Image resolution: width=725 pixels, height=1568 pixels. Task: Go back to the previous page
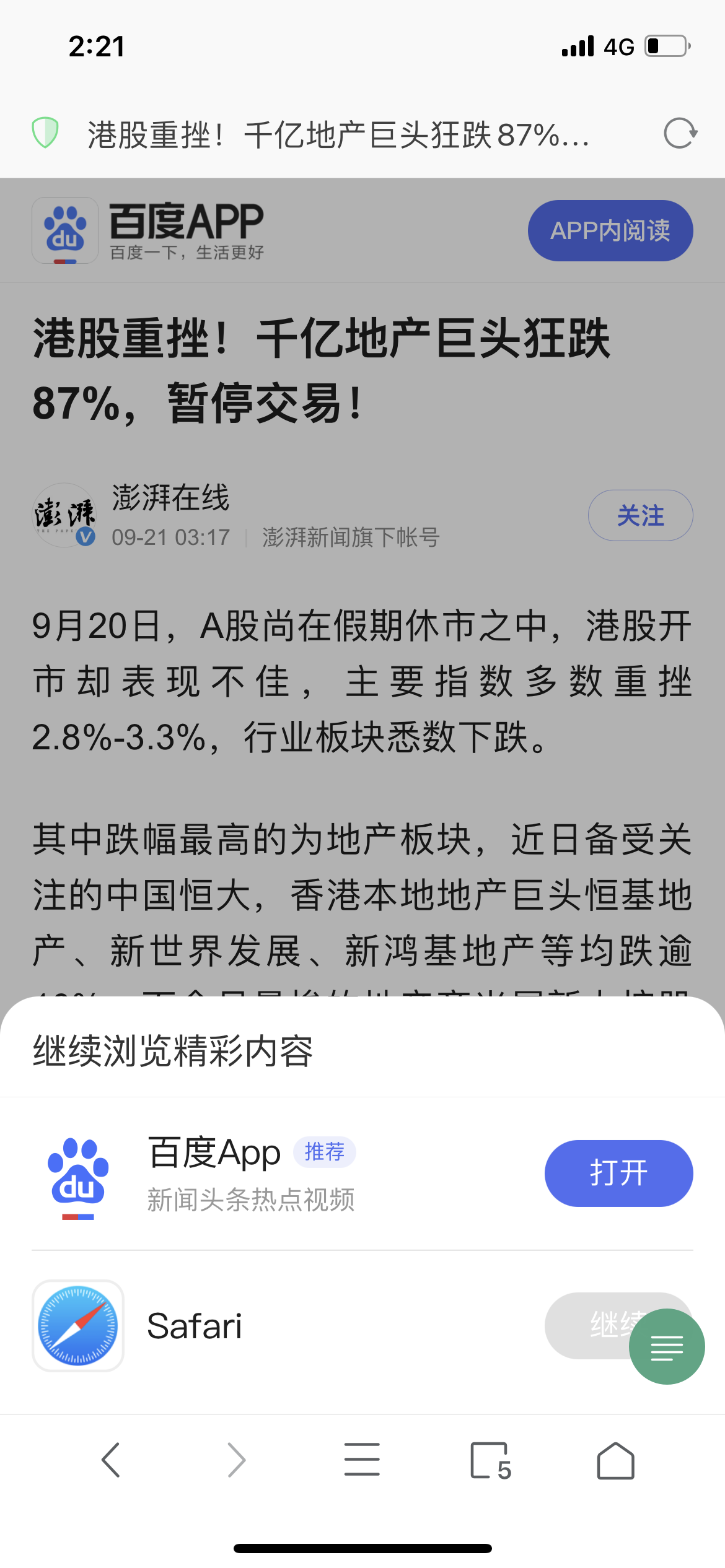point(110,1460)
